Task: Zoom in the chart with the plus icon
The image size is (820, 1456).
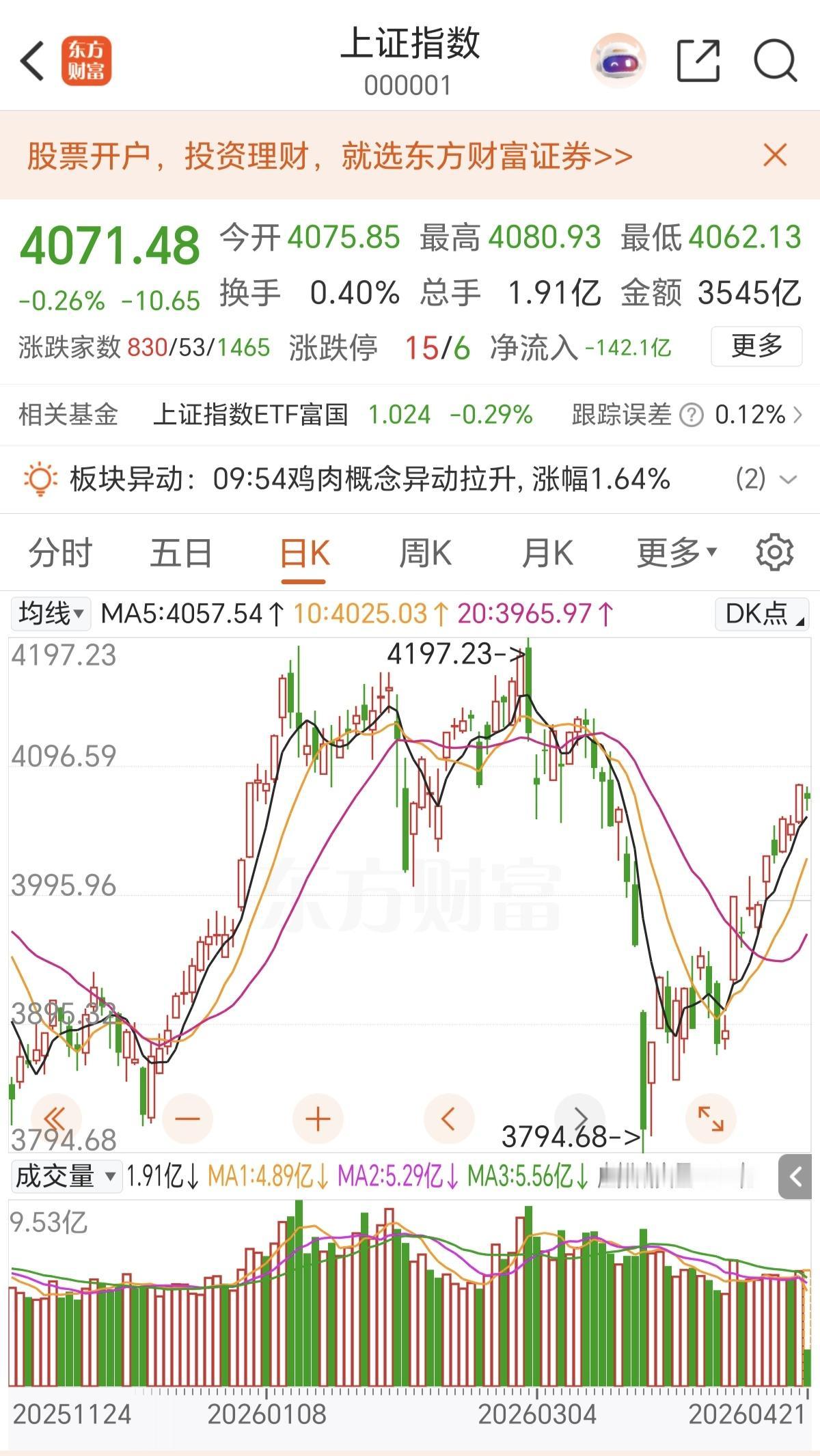Action: pos(316,1118)
